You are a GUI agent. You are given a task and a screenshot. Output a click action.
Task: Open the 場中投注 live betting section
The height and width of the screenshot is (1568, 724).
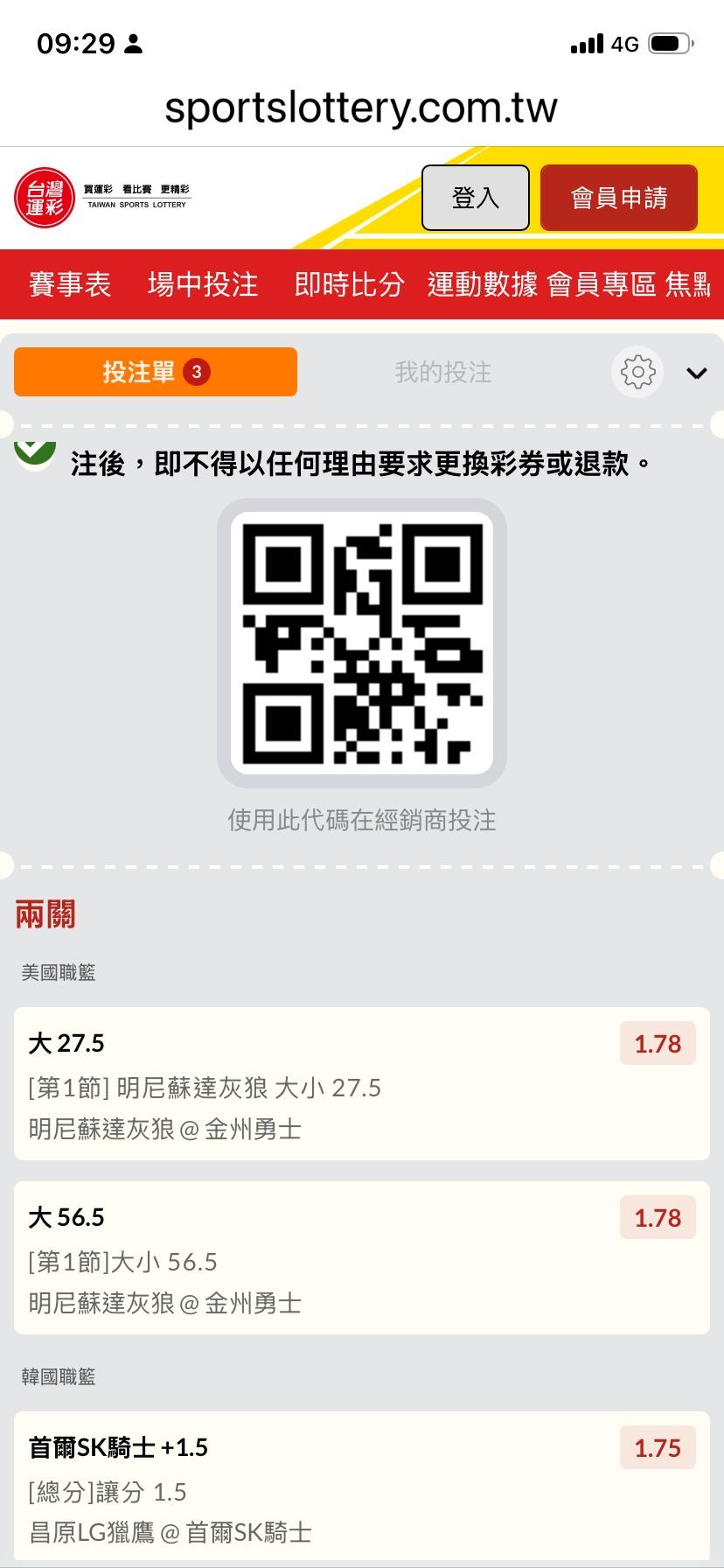203,284
